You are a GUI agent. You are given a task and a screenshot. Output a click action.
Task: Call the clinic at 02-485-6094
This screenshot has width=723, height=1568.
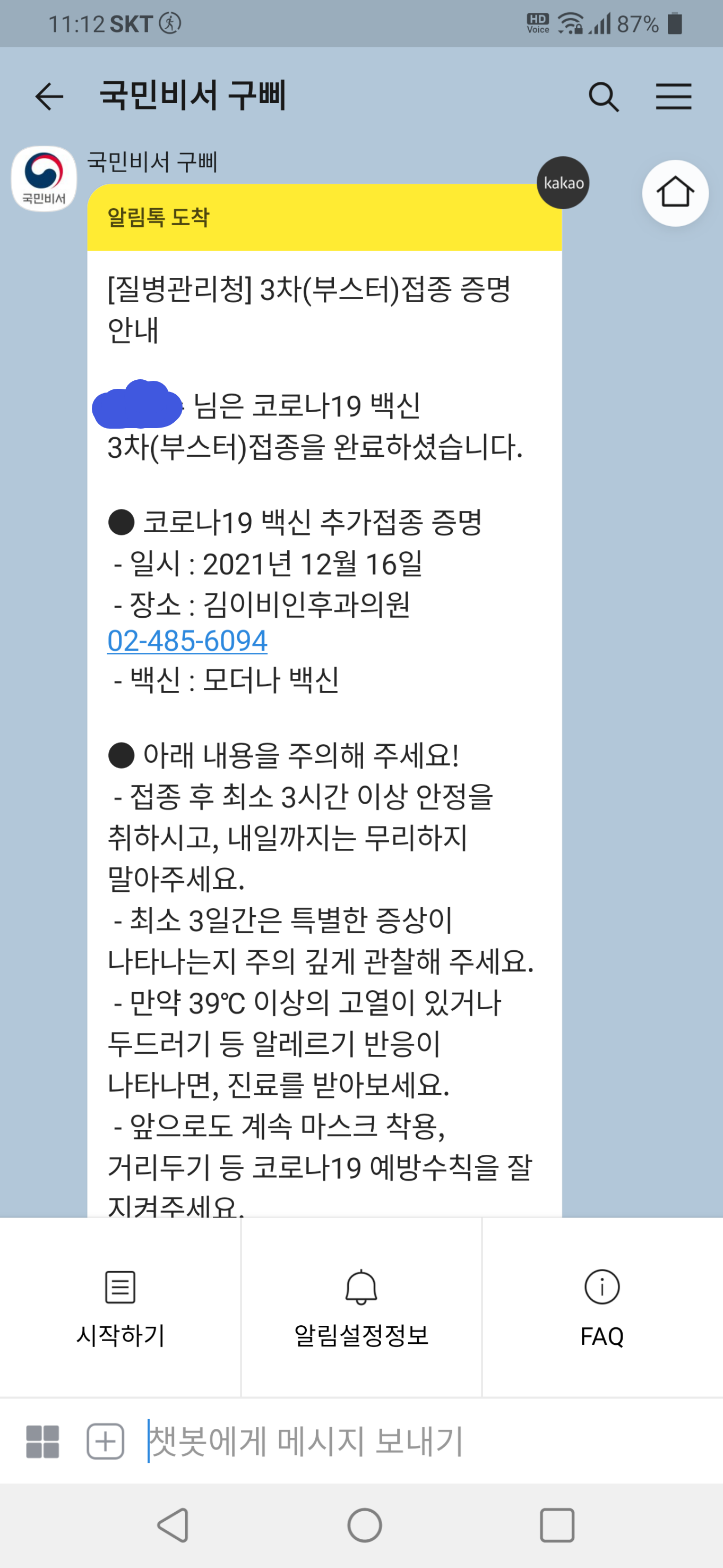pyautogui.click(x=187, y=641)
